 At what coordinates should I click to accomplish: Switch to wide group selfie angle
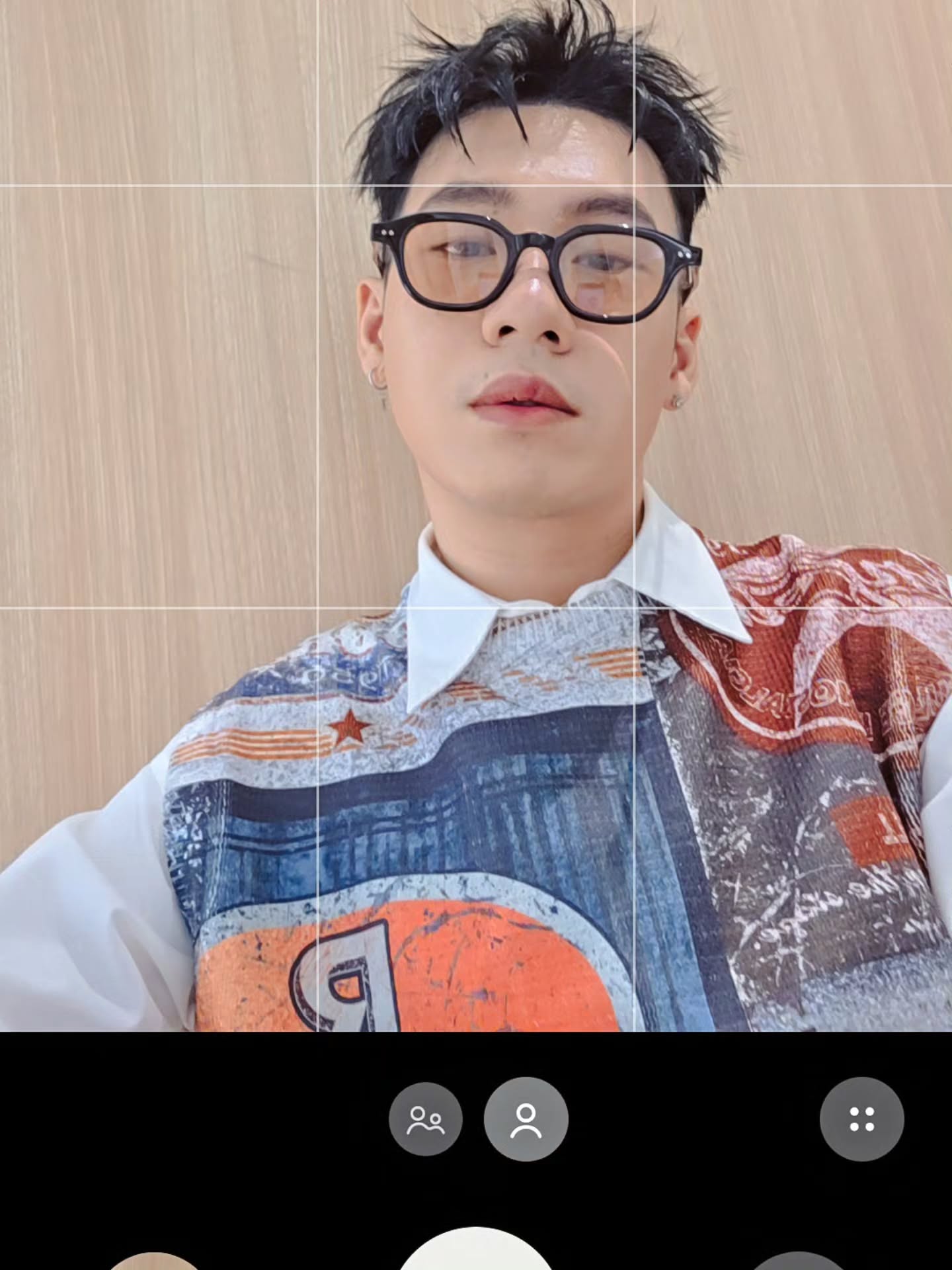point(425,1119)
